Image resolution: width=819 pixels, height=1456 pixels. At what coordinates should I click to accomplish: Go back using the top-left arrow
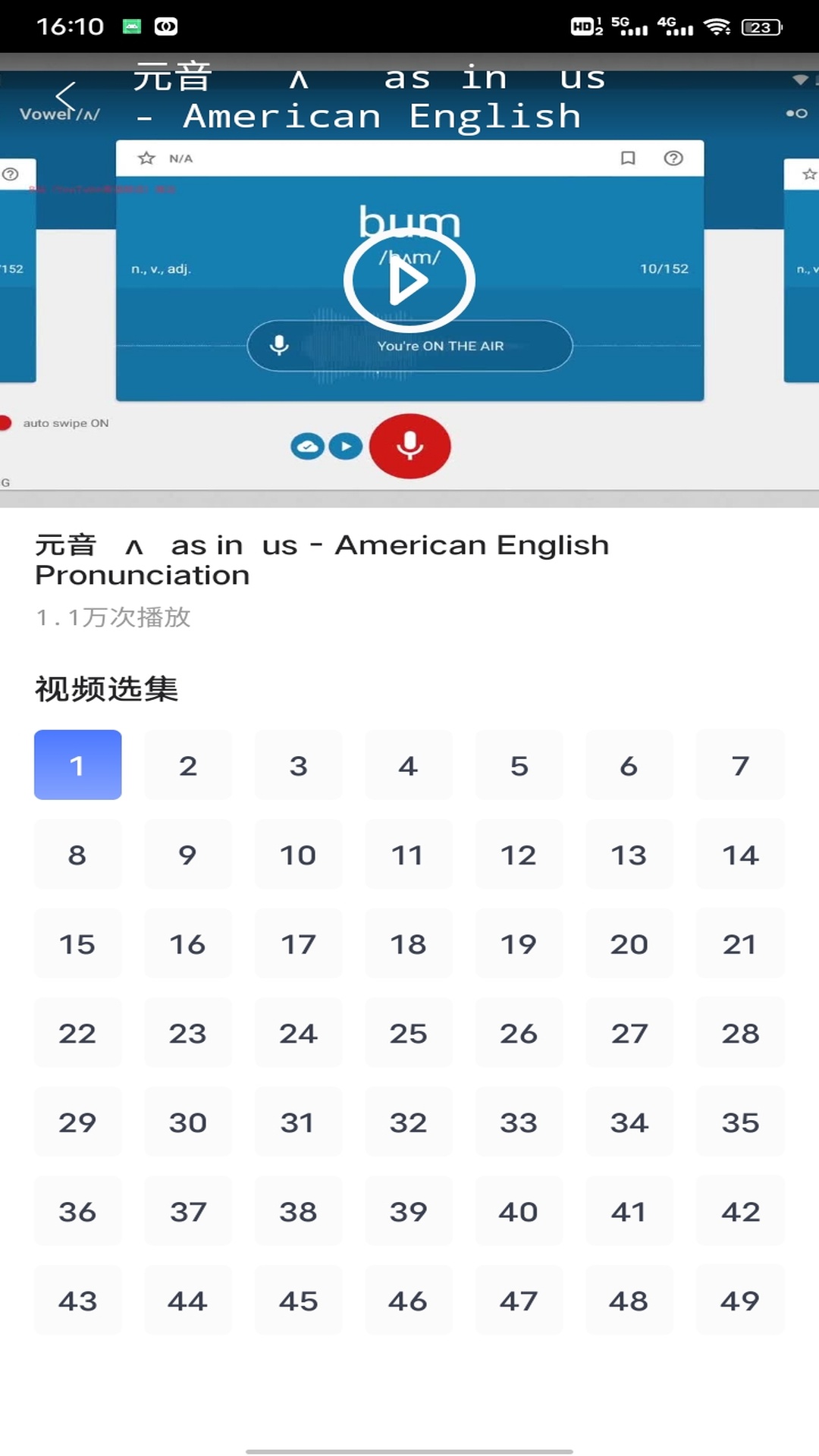66,96
